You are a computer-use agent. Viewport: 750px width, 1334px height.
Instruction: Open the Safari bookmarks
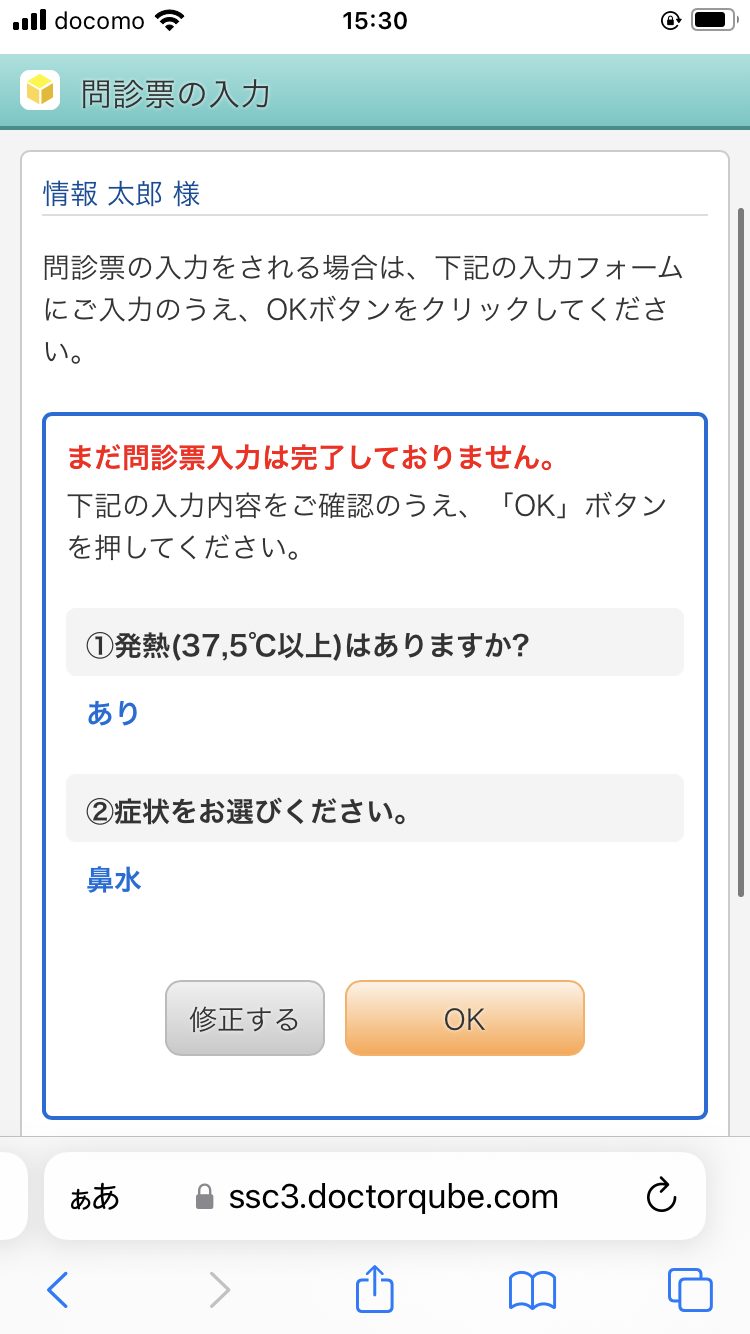click(x=532, y=1290)
